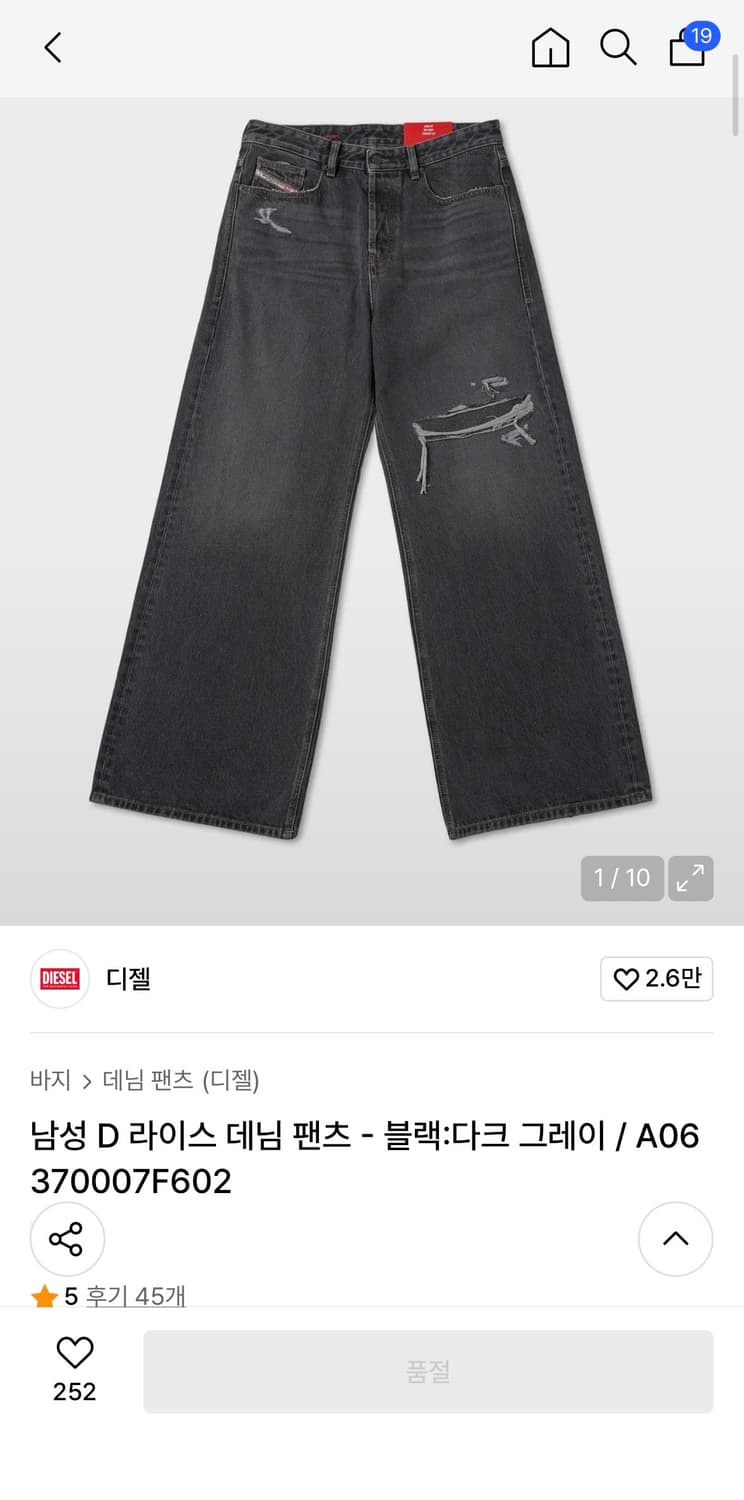Tap the DIESEL brand logo
The image size is (744, 1500).
pos(59,979)
